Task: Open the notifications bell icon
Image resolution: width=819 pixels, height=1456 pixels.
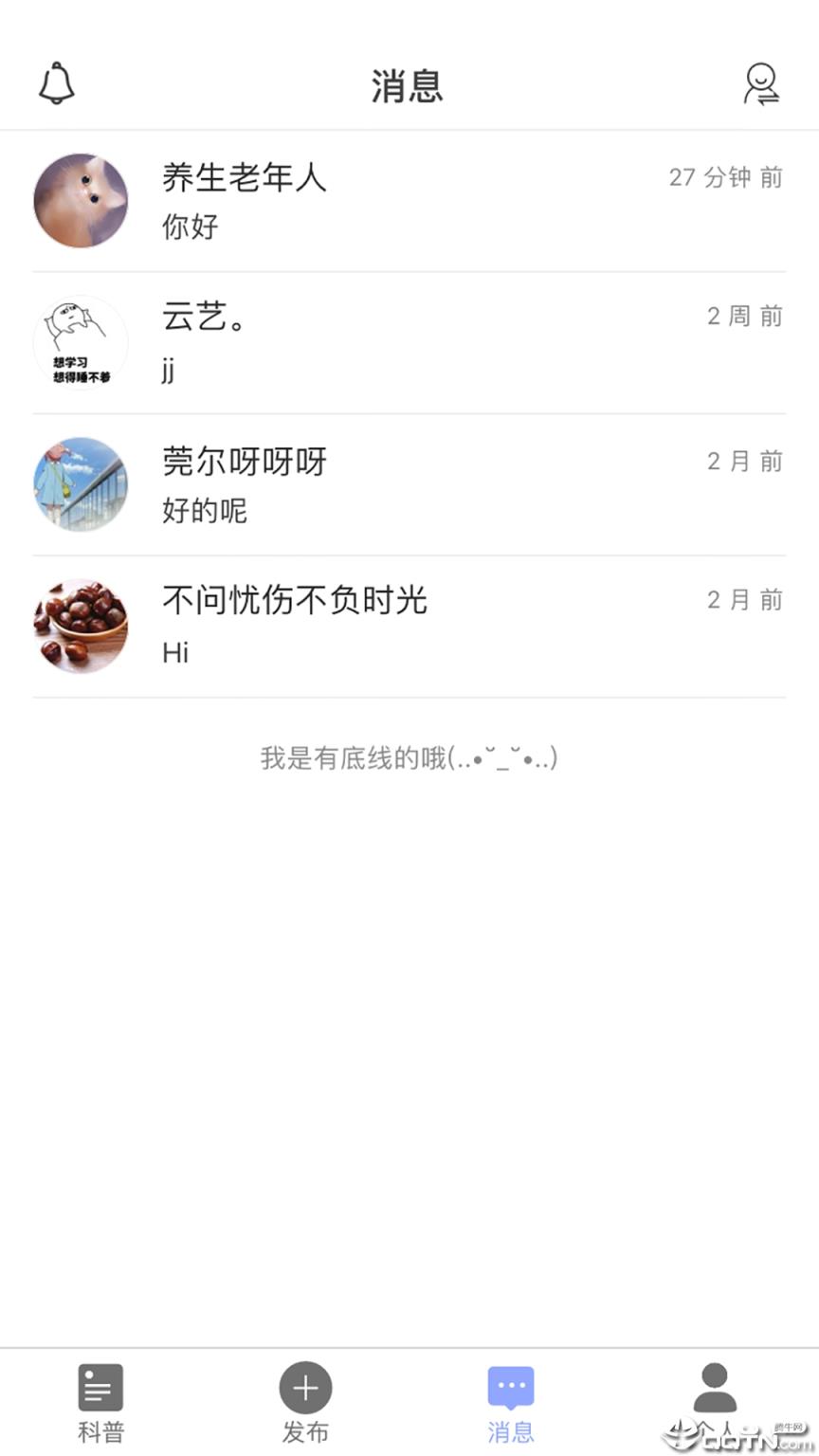Action: 56,84
